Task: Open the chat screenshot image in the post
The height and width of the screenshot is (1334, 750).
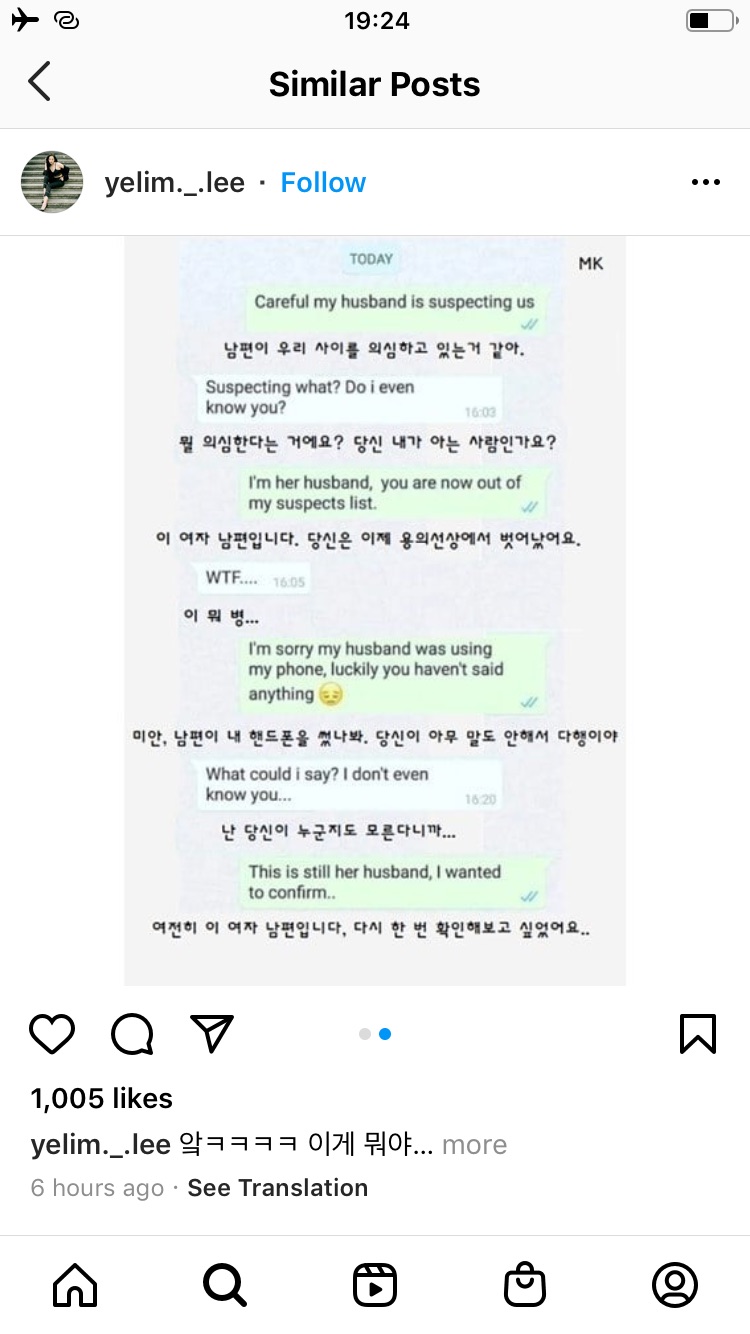Action: [375, 610]
